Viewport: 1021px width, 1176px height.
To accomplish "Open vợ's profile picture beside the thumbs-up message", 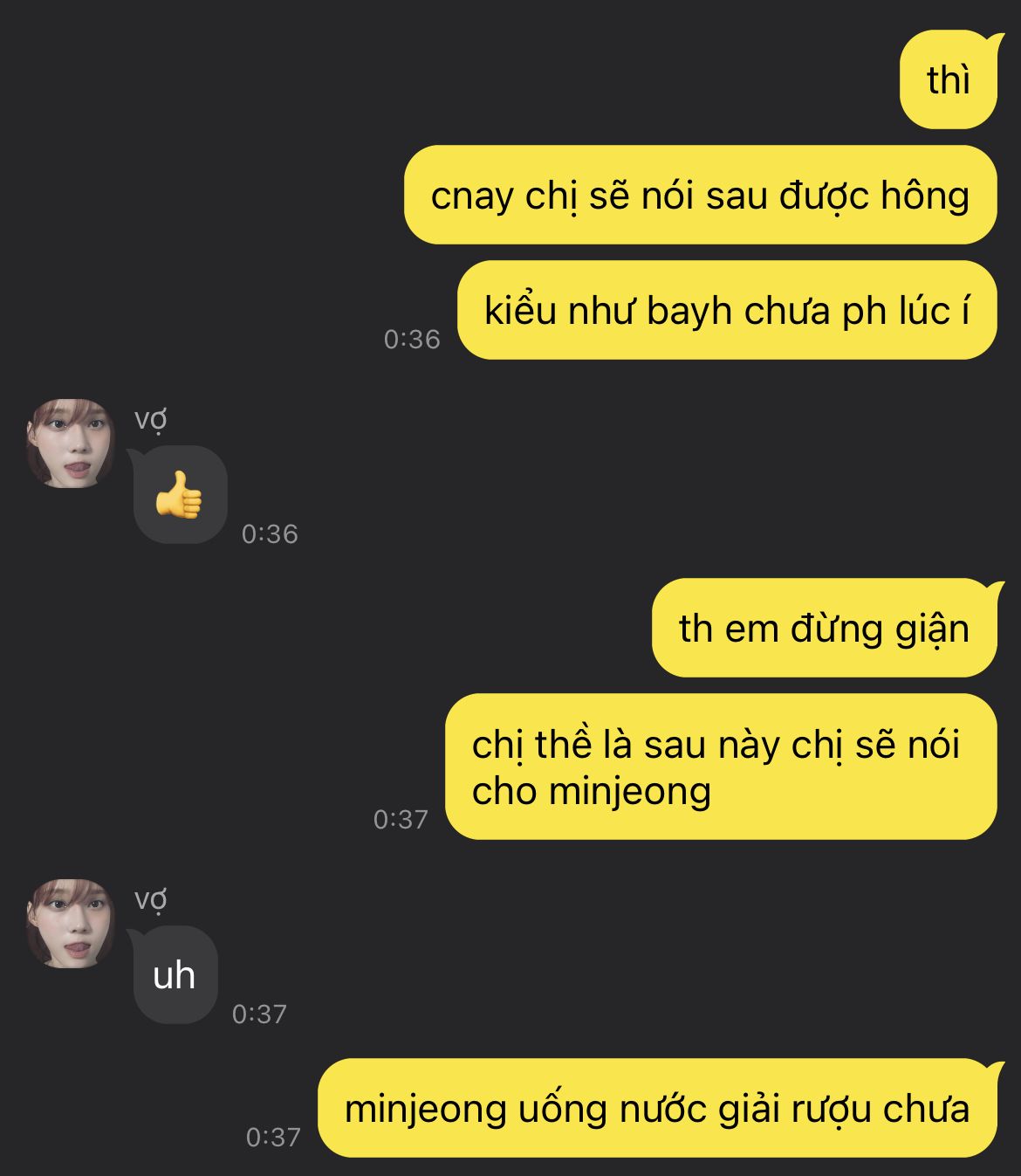I will pos(71,444).
